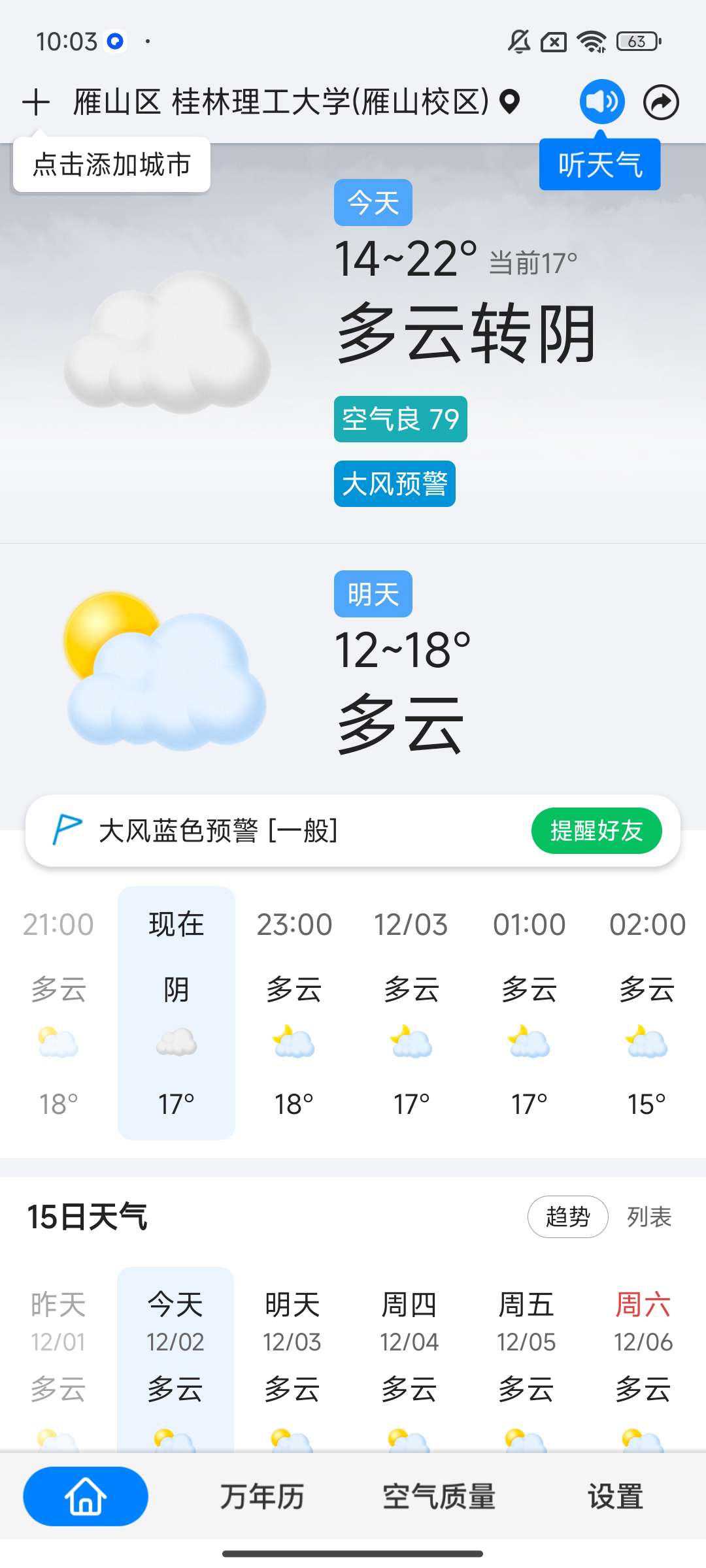This screenshot has height=1568, width=706.
Task: Play the audio weather report
Action: (601, 102)
